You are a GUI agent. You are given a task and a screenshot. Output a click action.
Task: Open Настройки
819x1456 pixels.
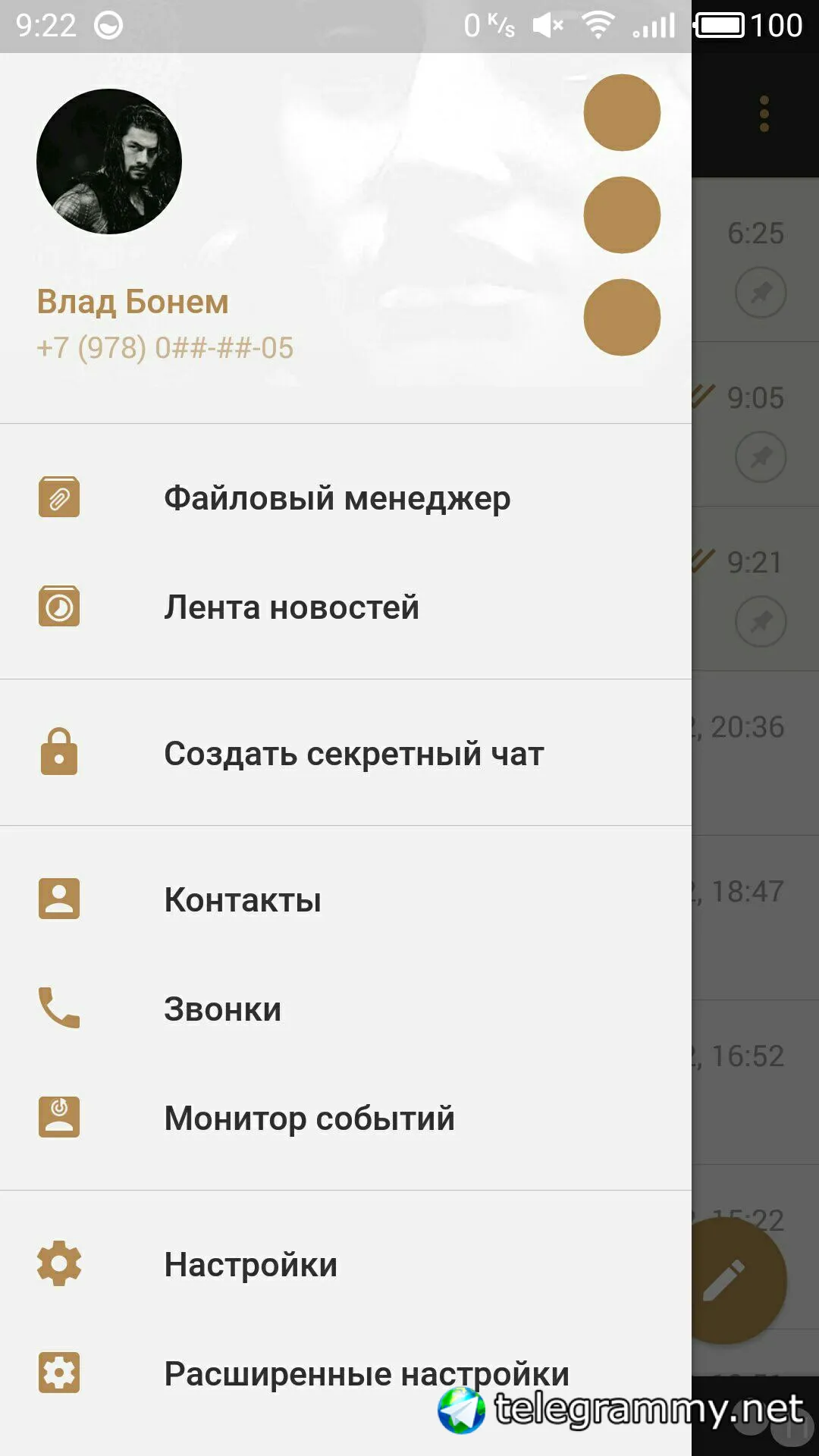[x=250, y=1264]
